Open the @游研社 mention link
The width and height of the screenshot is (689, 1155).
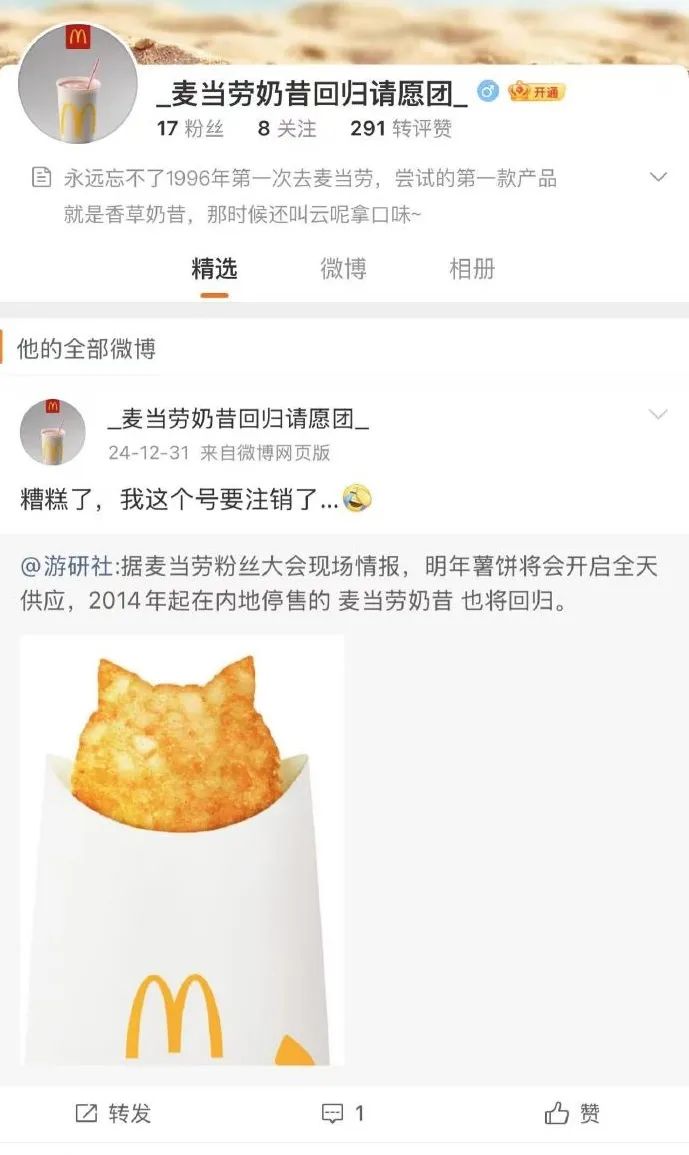click(67, 567)
